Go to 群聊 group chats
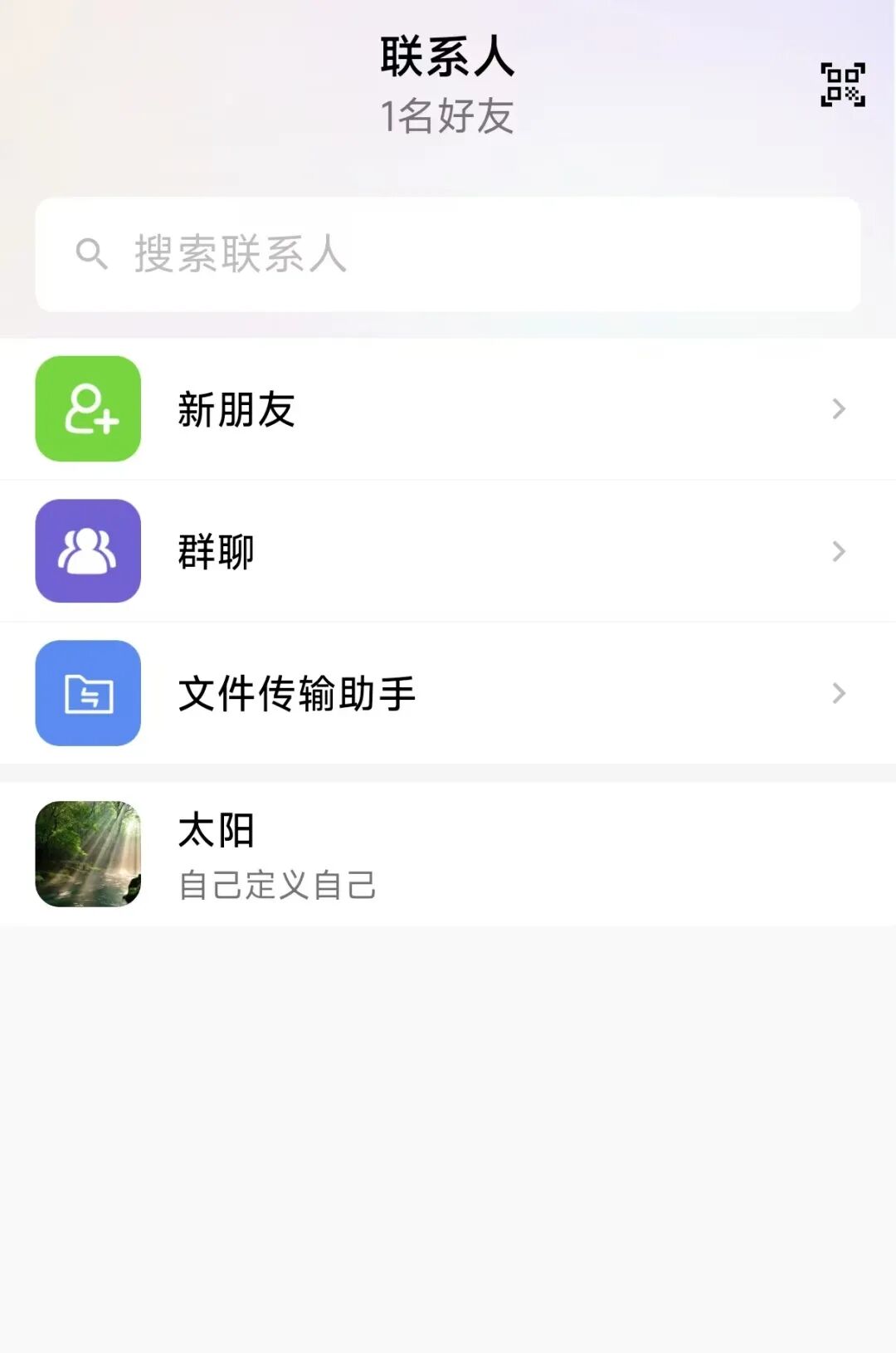This screenshot has height=1353, width=896. [x=448, y=551]
